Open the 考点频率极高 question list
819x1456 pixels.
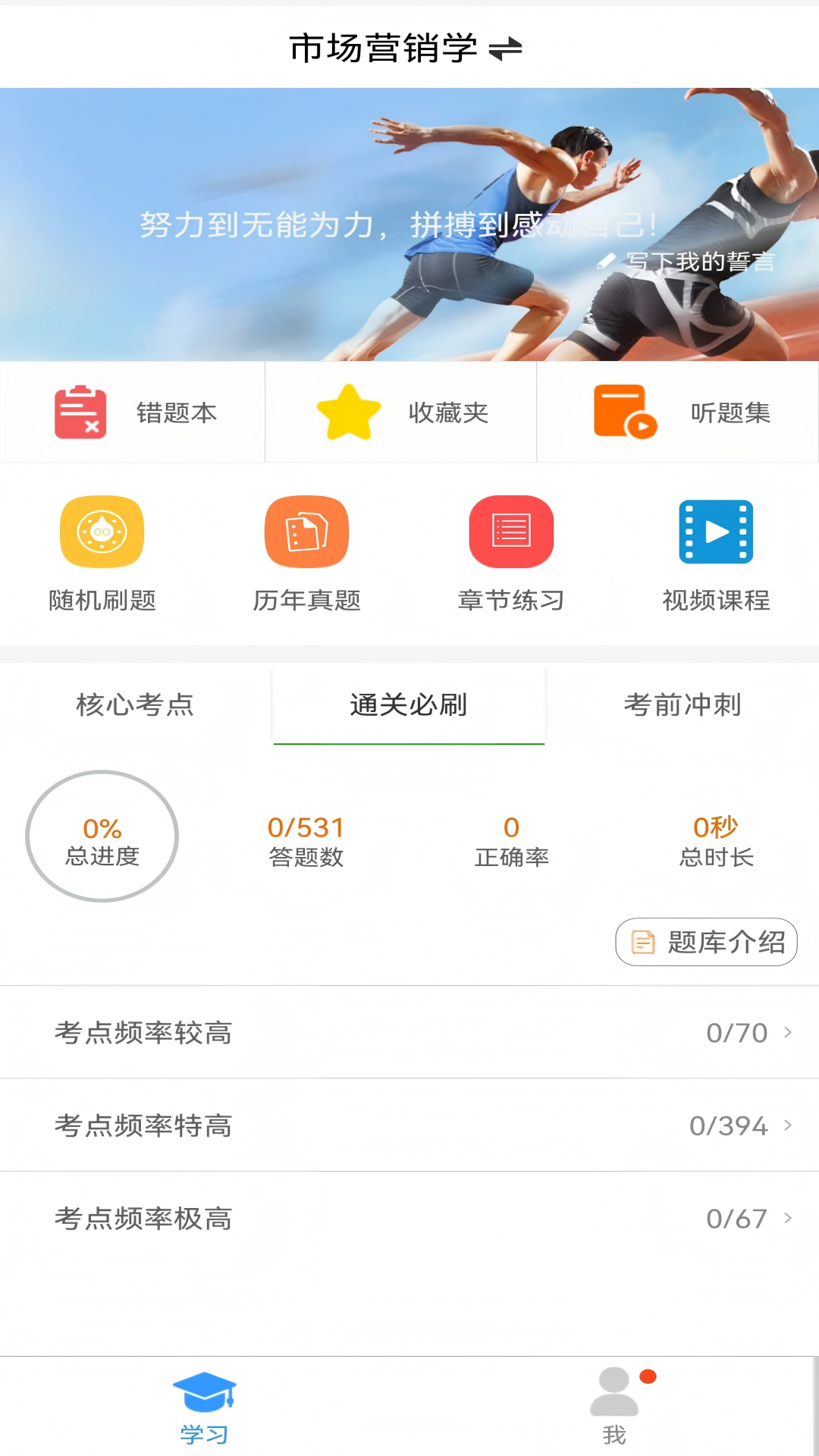[409, 1219]
